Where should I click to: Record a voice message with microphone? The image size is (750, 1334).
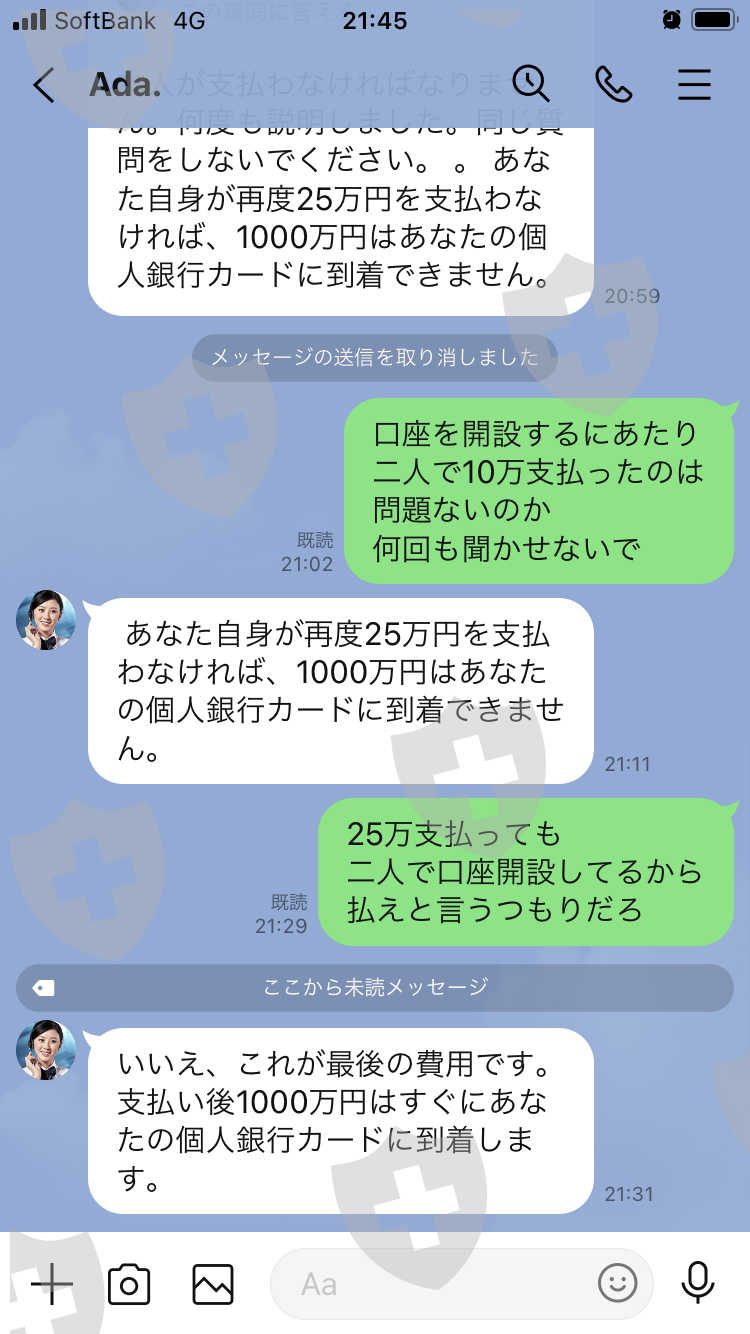(698, 1283)
